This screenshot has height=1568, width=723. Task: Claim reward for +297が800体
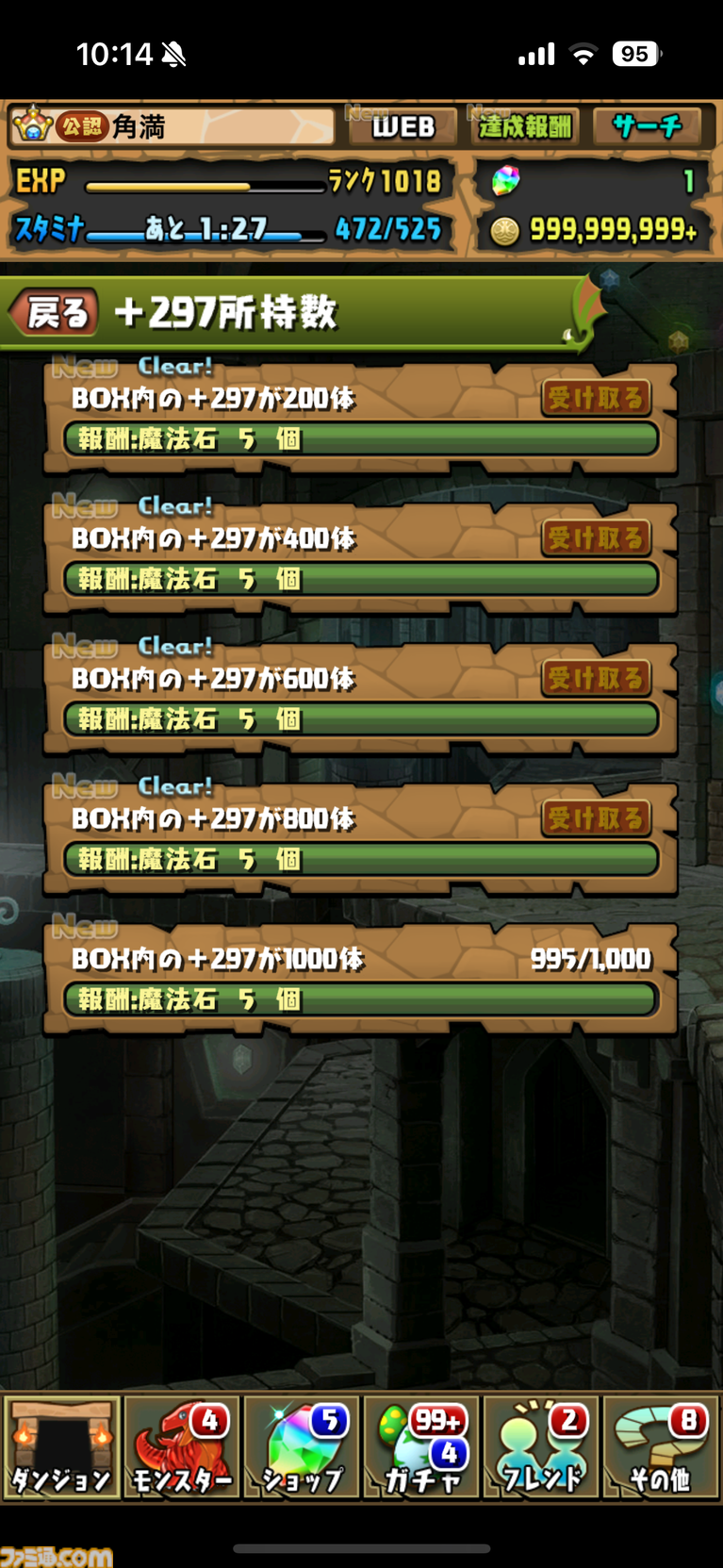click(596, 818)
